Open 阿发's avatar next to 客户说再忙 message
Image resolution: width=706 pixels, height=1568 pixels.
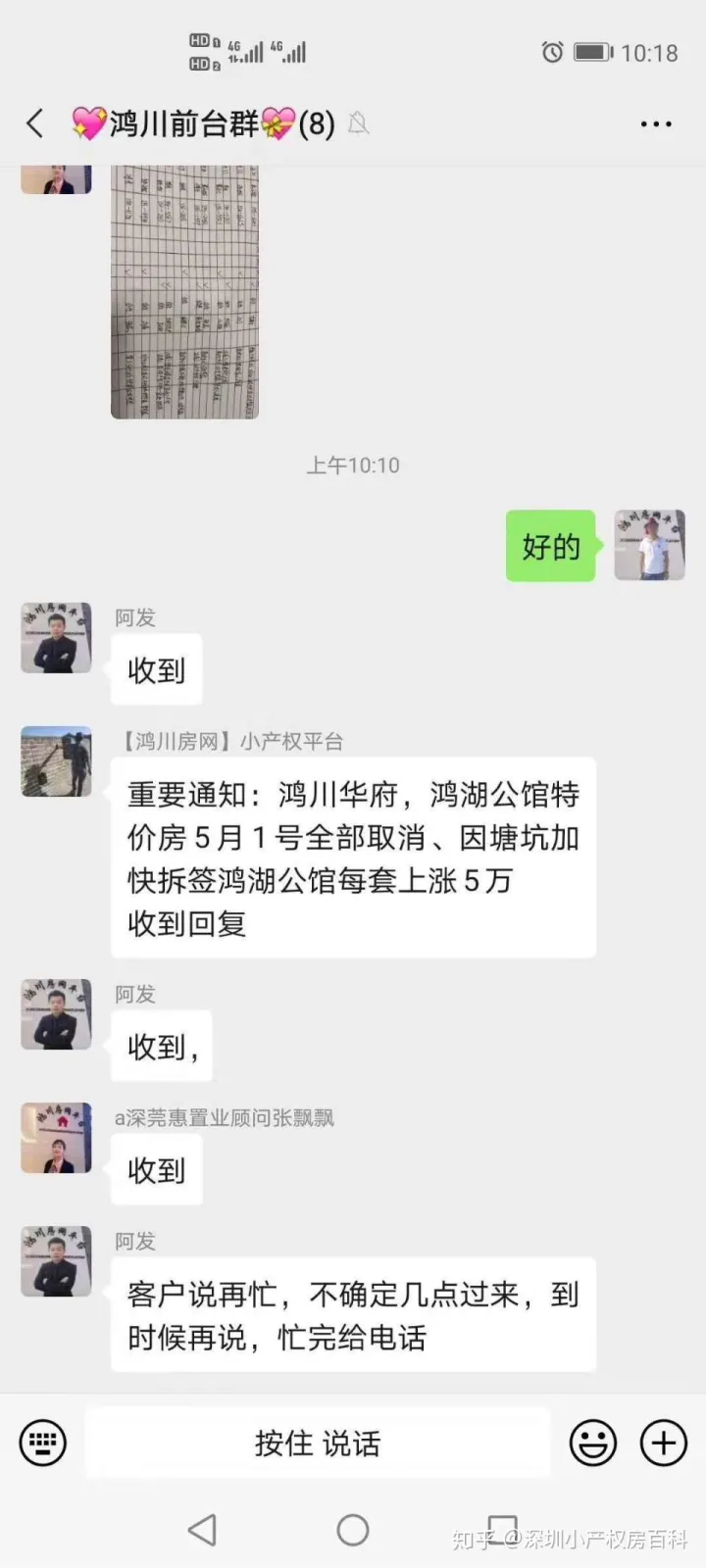click(56, 1261)
